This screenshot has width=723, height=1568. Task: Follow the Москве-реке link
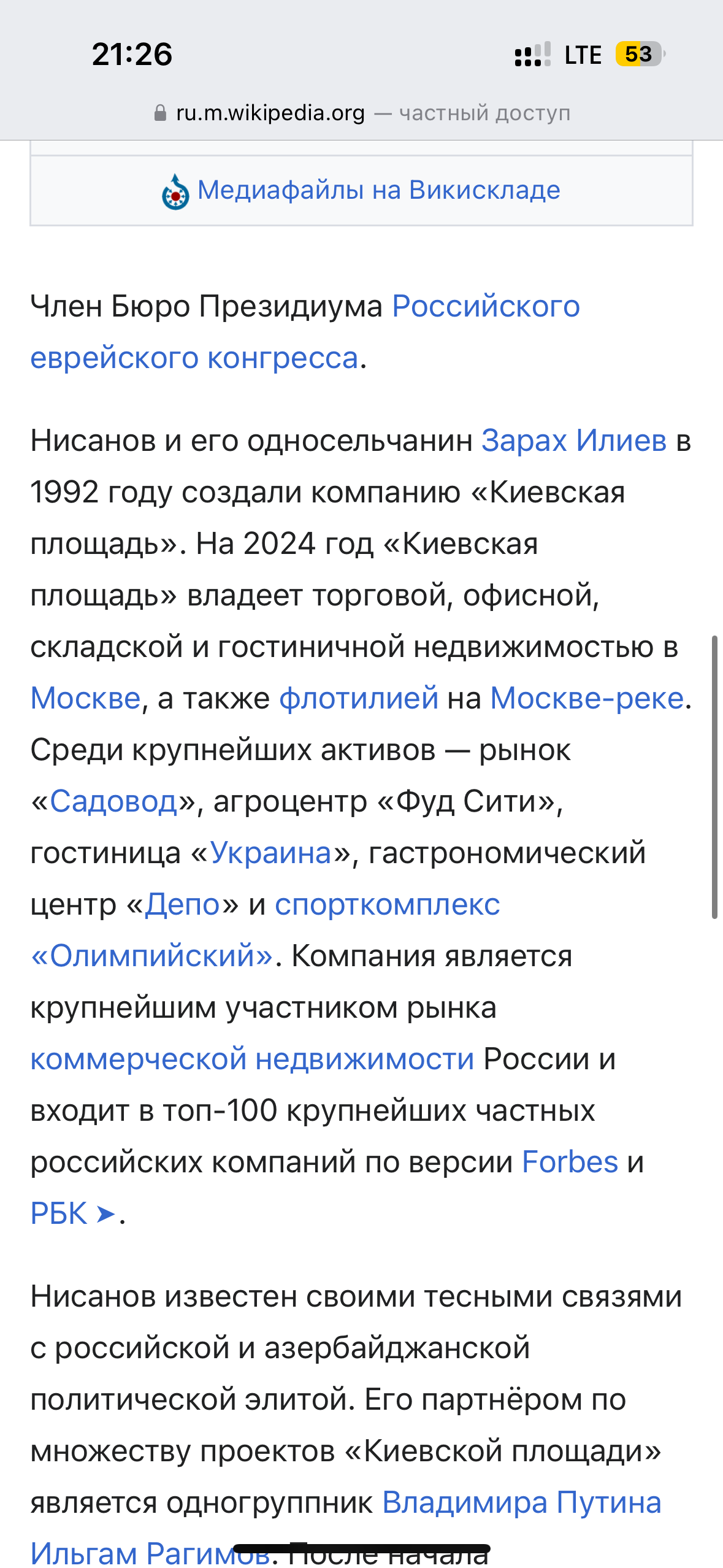[x=587, y=698]
